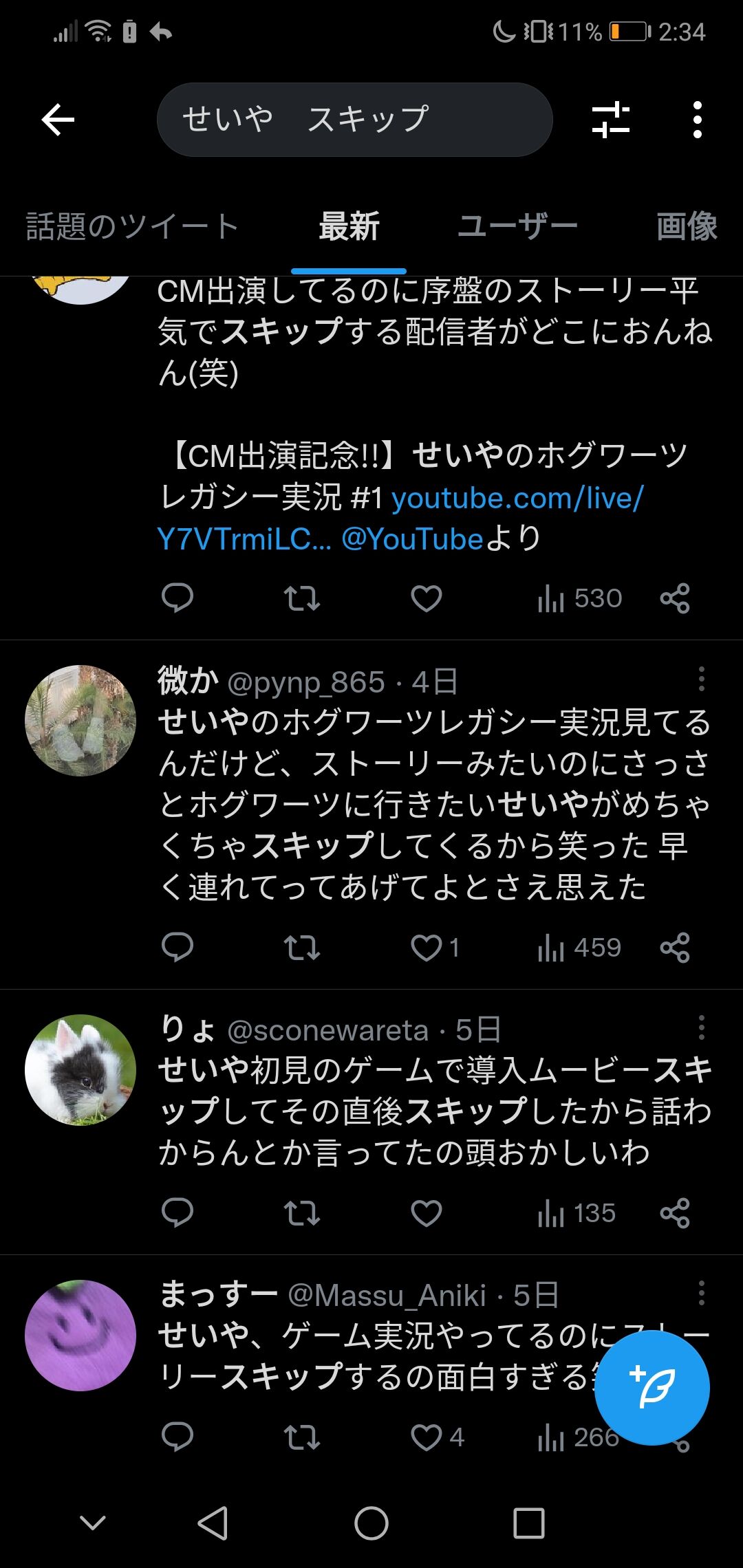This screenshot has height=1568, width=743.
Task: Retweet the post by 微か @pynp_865
Action: click(302, 947)
